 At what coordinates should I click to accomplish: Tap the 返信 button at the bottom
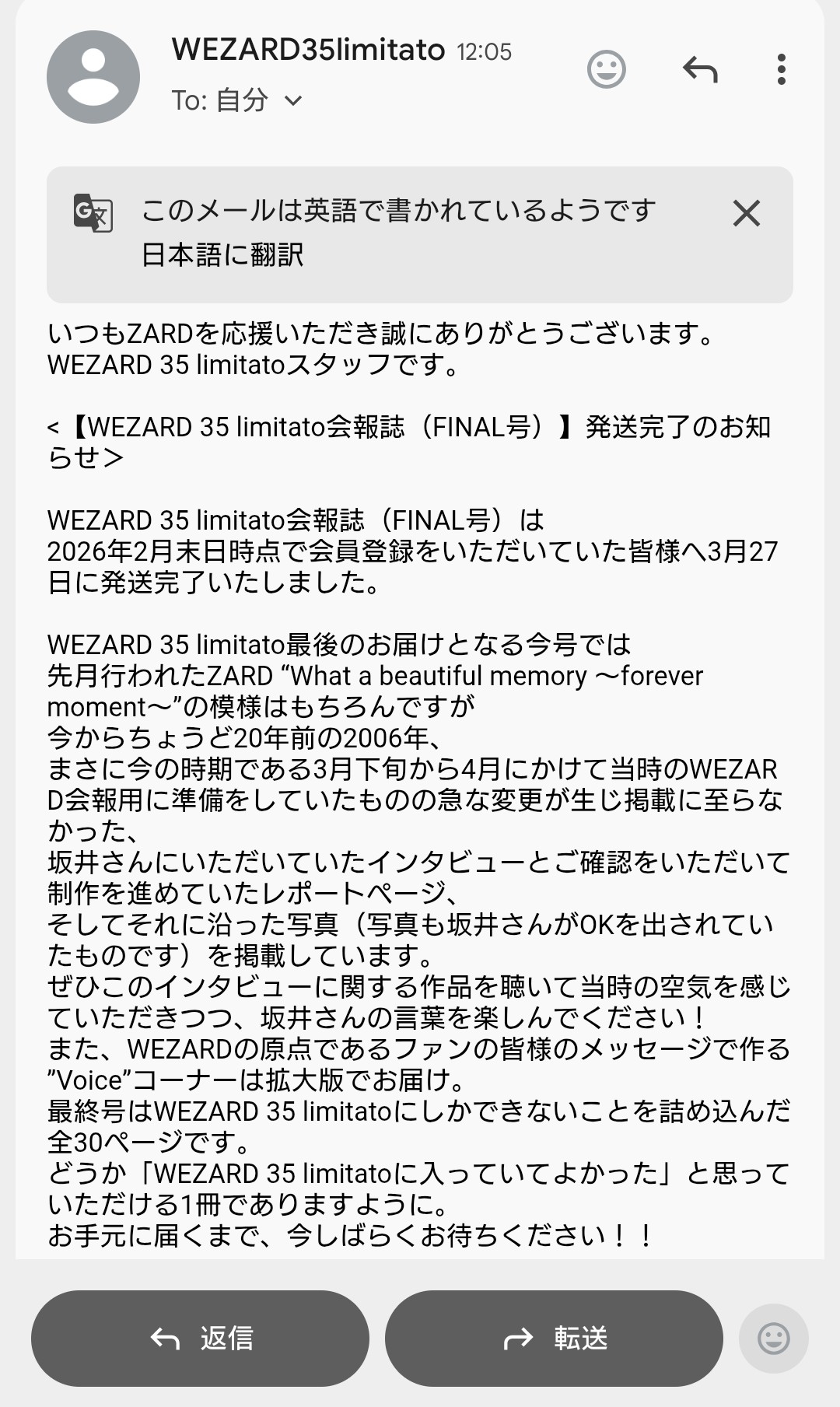tap(200, 1338)
